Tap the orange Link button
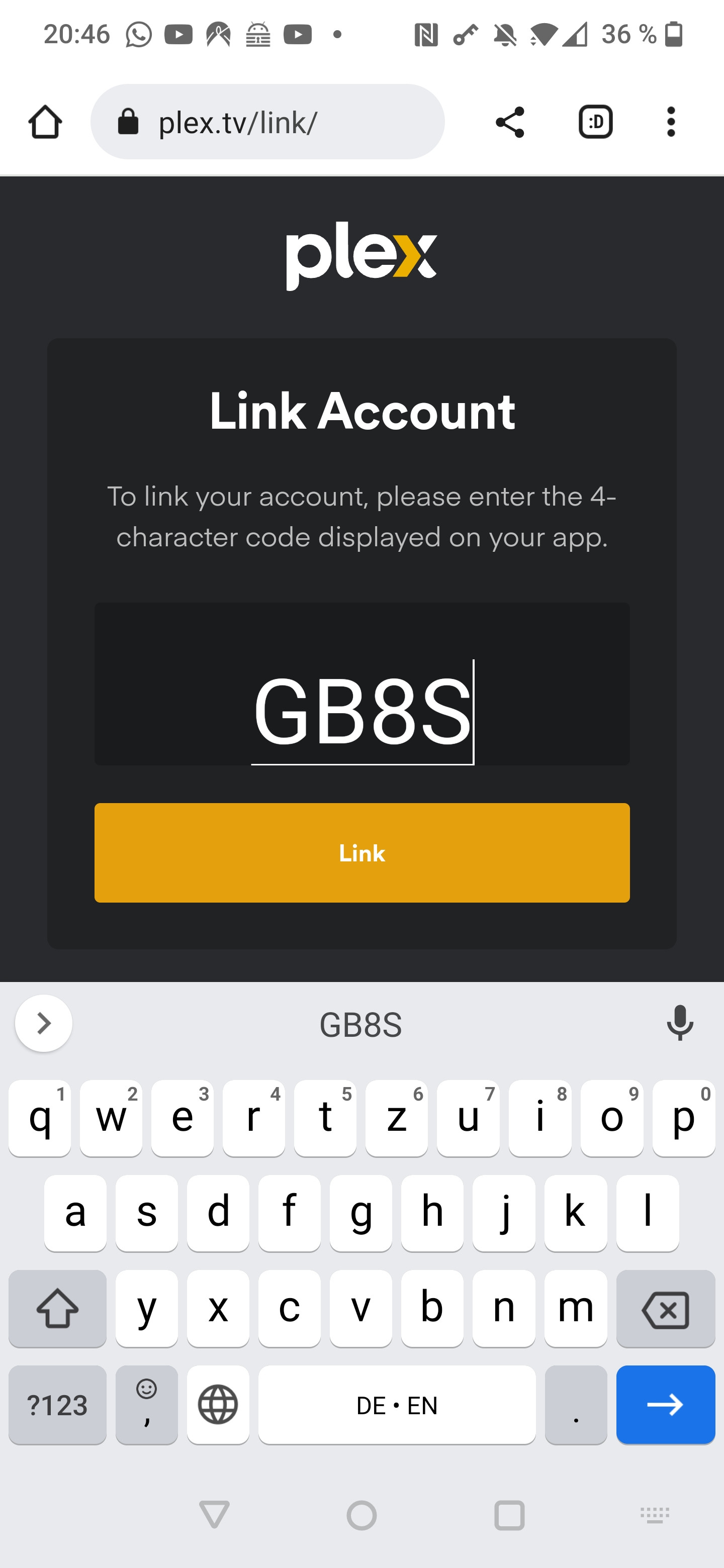This screenshot has height=1568, width=724. (361, 852)
